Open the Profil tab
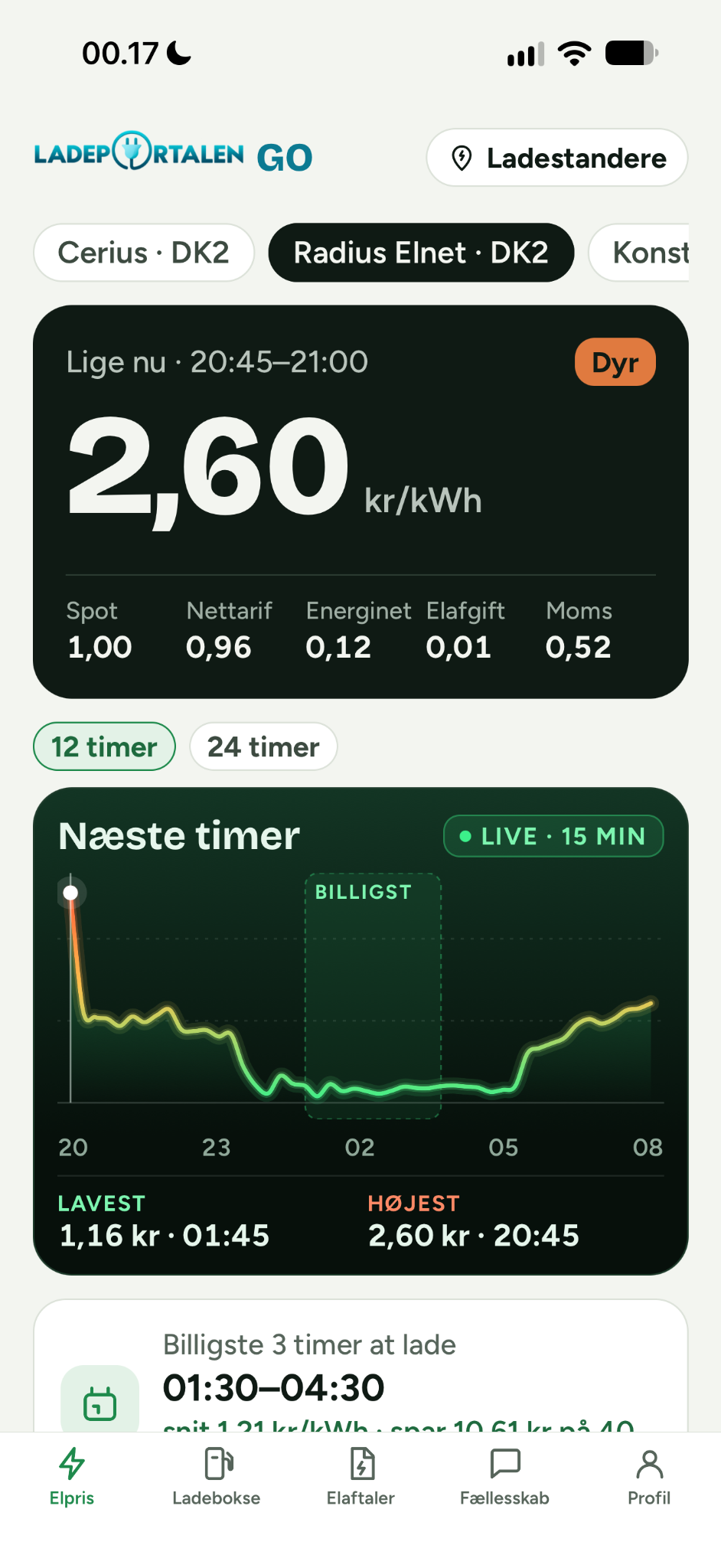 click(649, 1478)
